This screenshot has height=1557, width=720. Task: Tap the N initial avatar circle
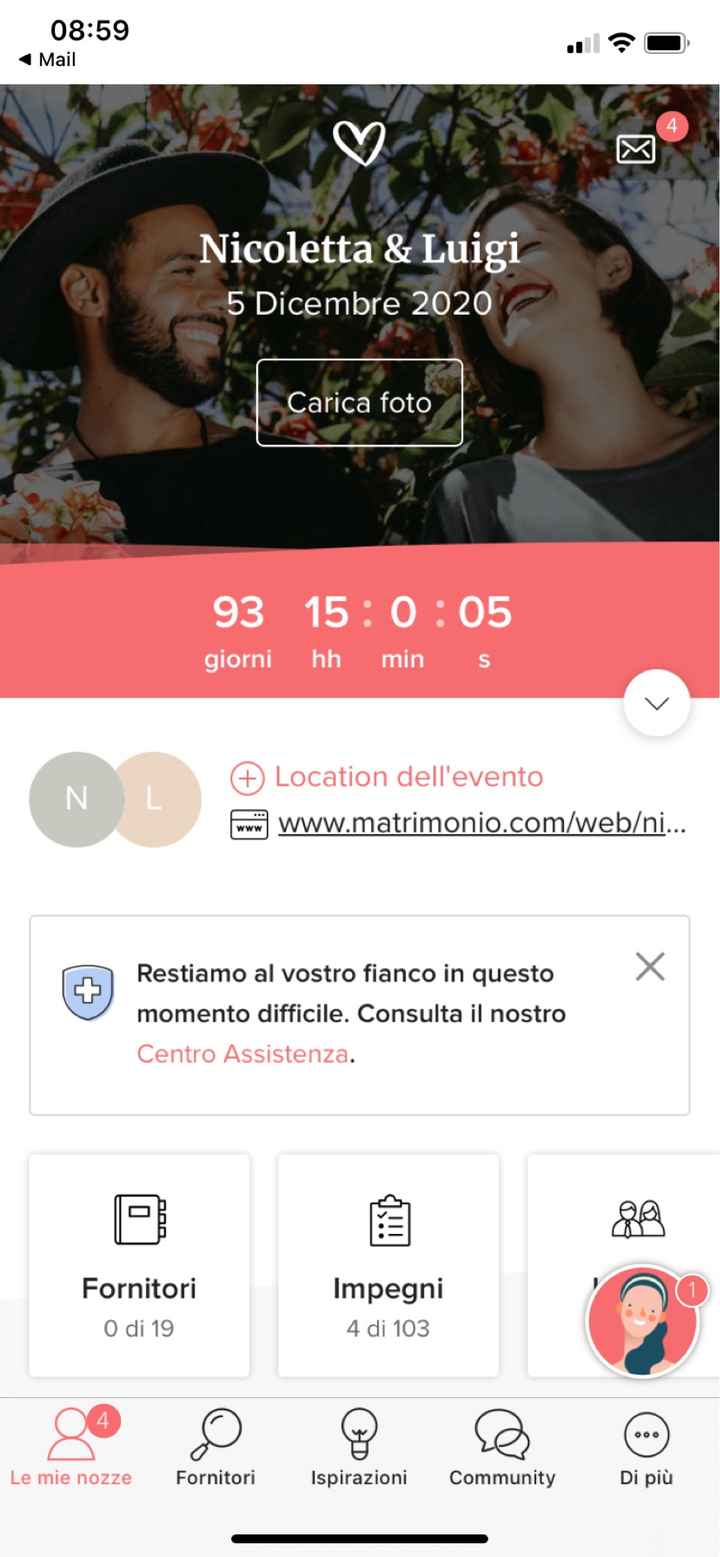[x=76, y=799]
